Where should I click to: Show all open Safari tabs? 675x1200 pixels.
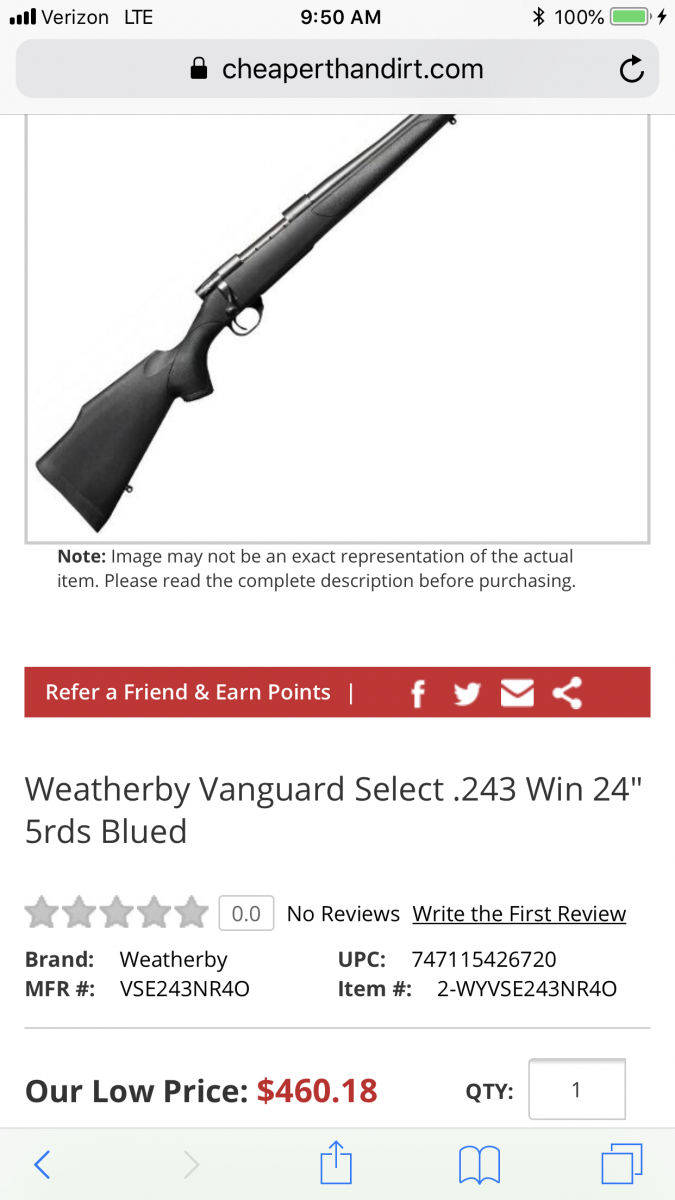[621, 1164]
